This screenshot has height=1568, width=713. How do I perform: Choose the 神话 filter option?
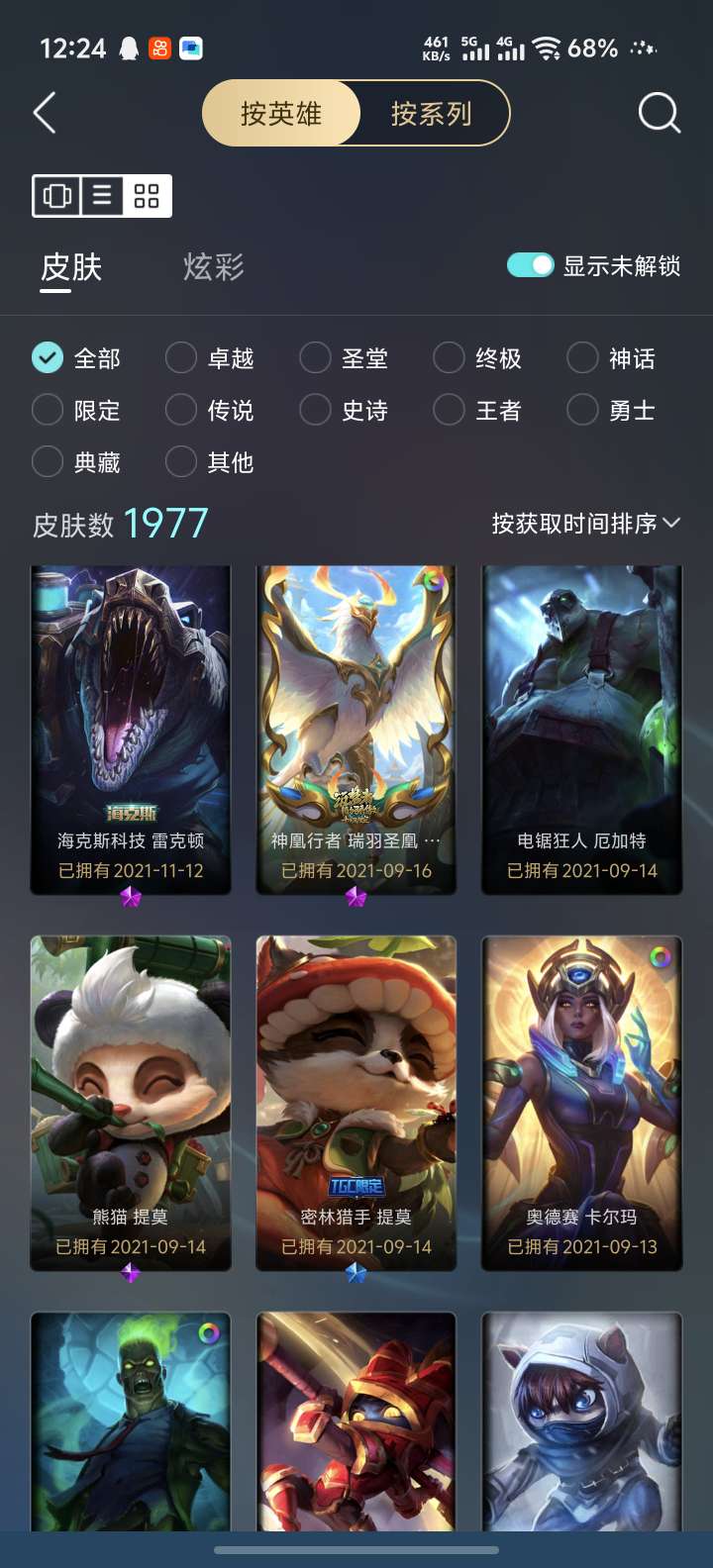(x=611, y=358)
